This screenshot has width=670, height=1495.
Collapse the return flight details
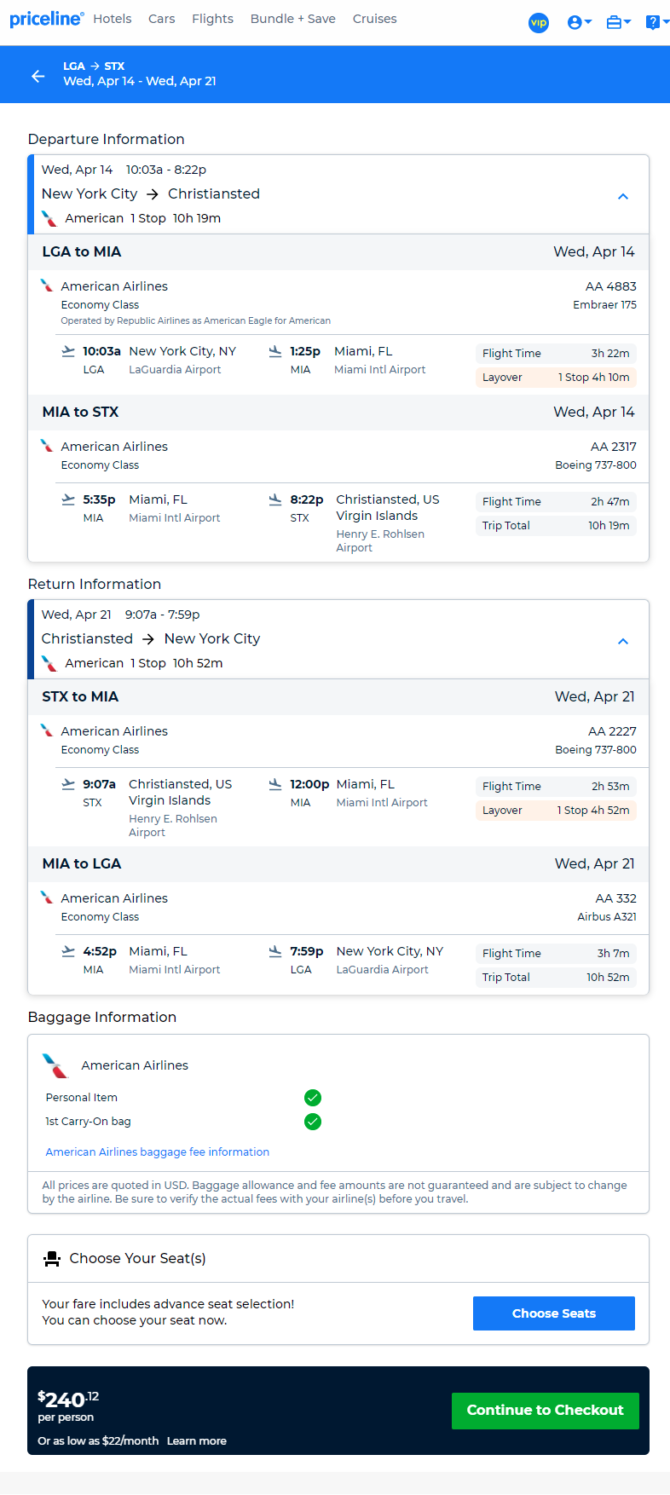pos(623,641)
